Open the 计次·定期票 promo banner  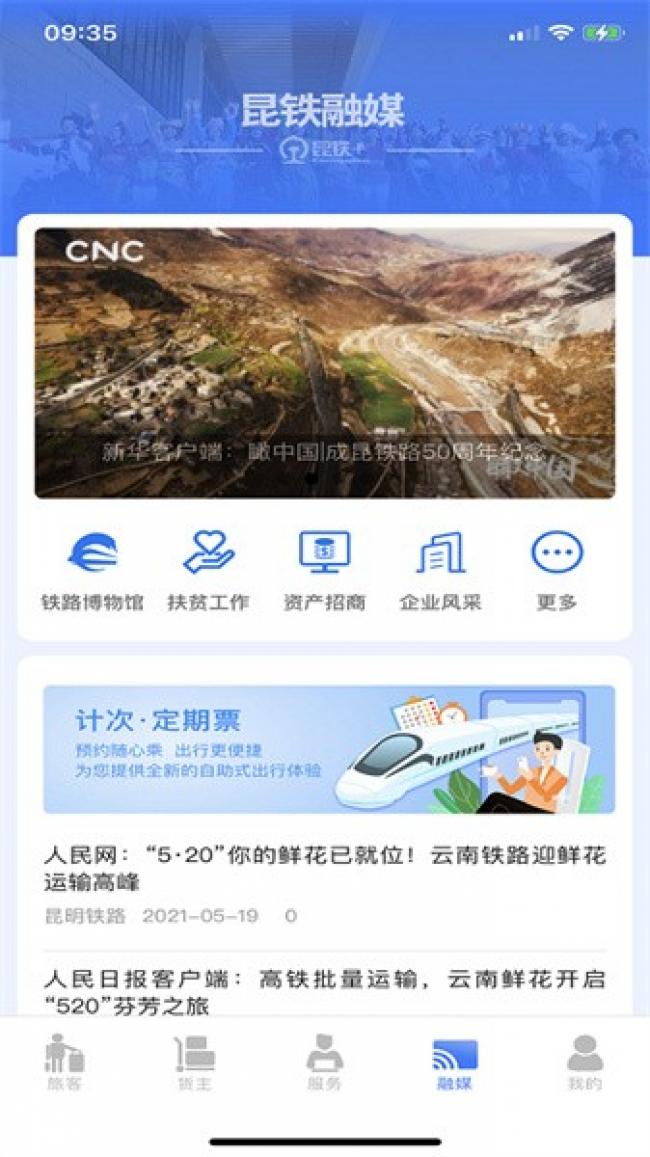(329, 750)
